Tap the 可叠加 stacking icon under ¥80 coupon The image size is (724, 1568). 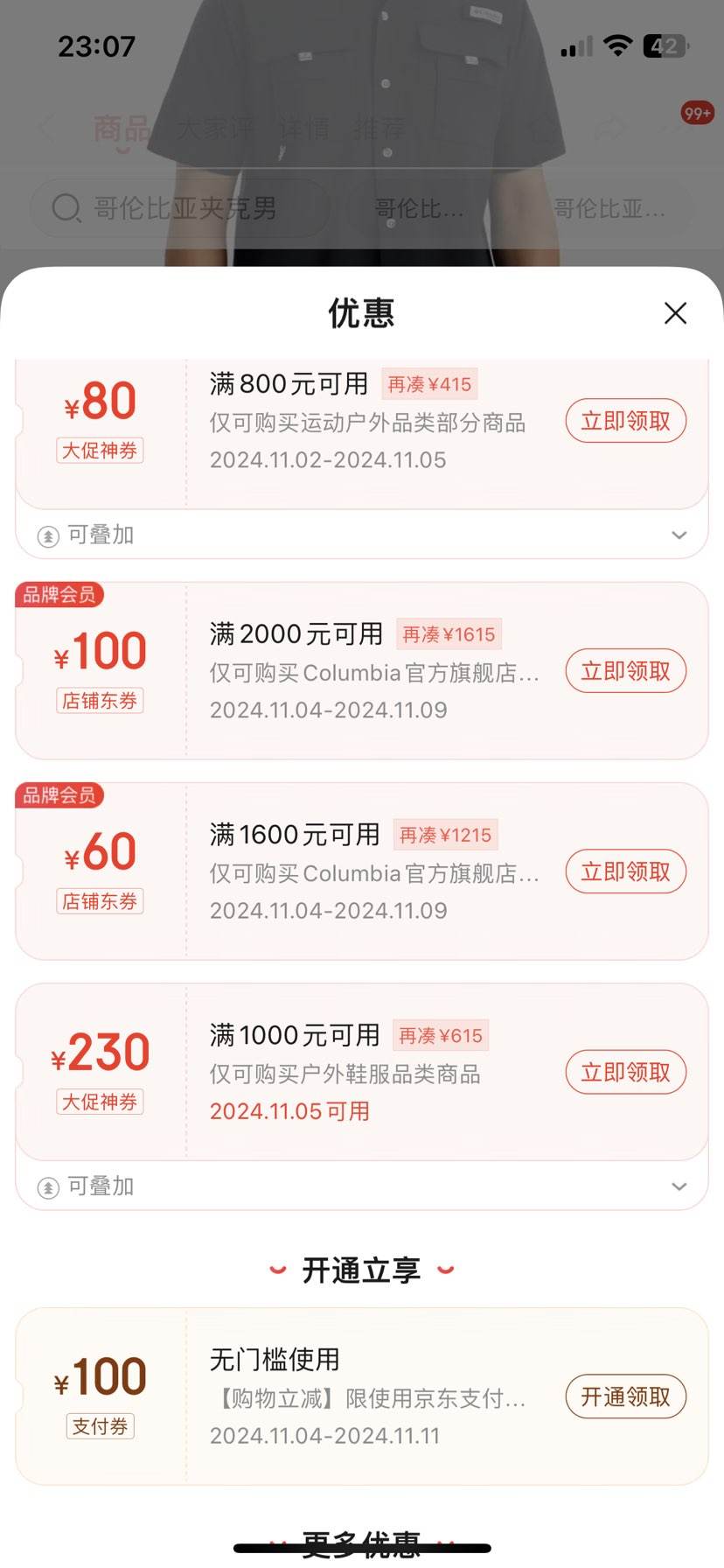pyautogui.click(x=48, y=534)
